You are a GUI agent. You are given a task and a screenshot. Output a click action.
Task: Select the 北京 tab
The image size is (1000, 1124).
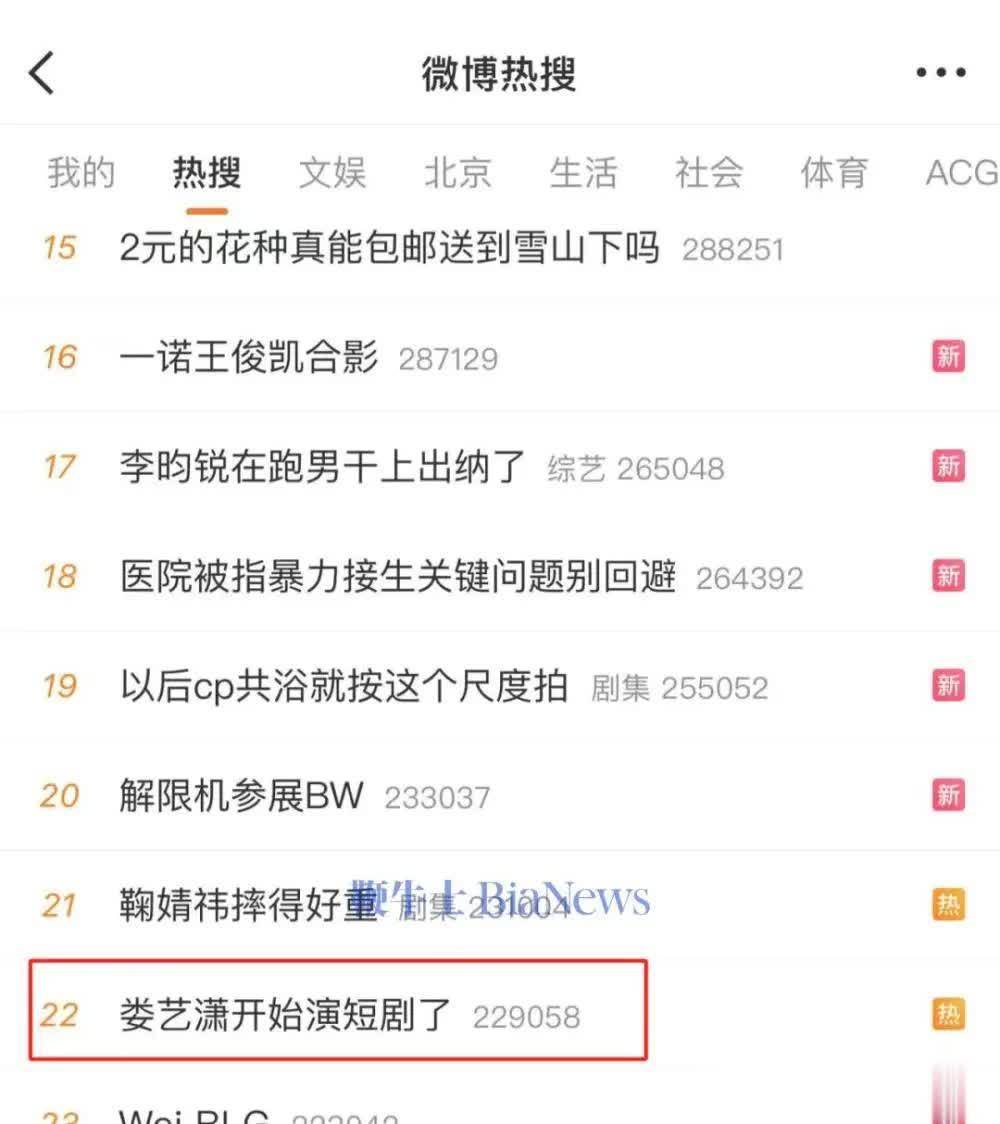(x=457, y=172)
